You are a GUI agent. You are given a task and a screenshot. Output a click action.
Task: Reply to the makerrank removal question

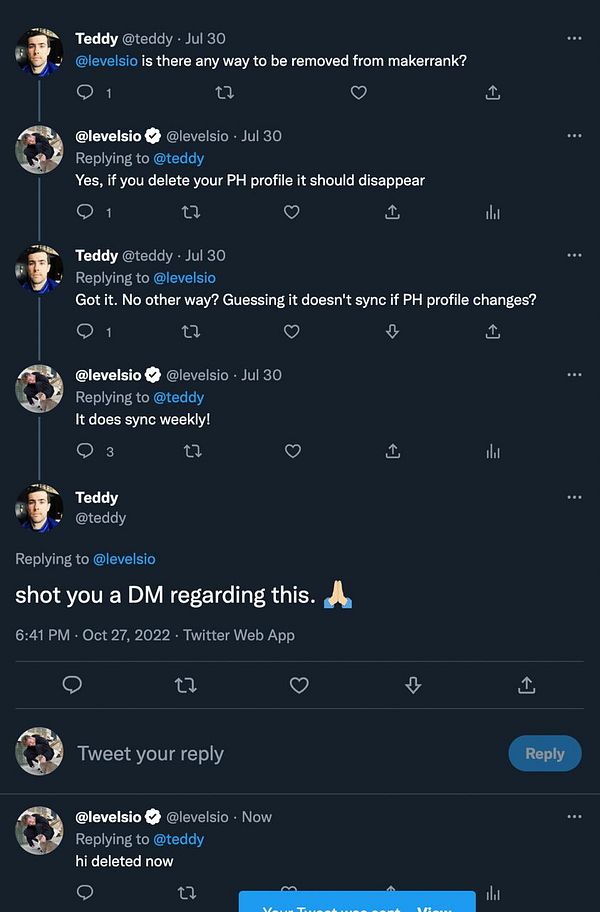(x=86, y=93)
